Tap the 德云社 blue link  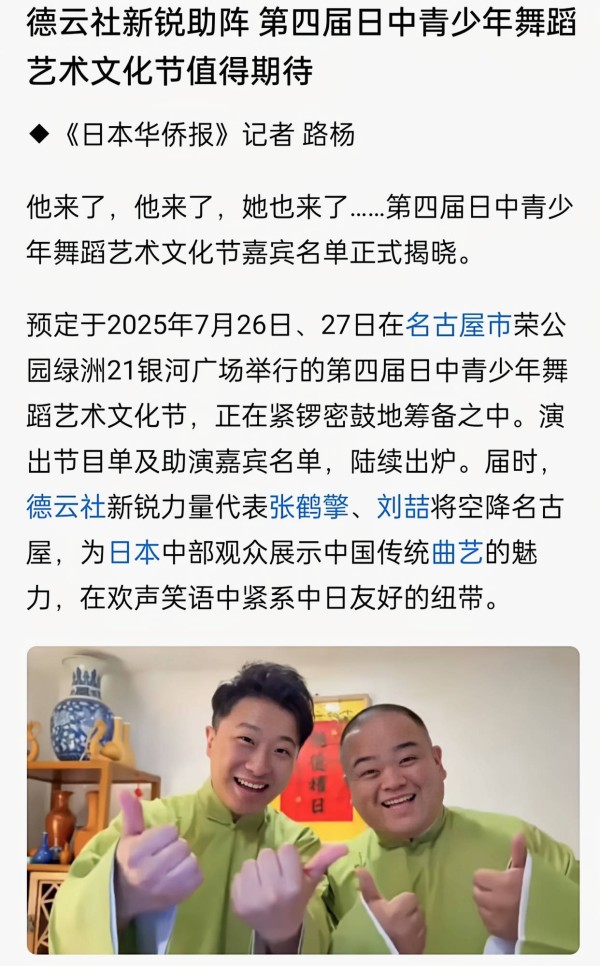(67, 507)
